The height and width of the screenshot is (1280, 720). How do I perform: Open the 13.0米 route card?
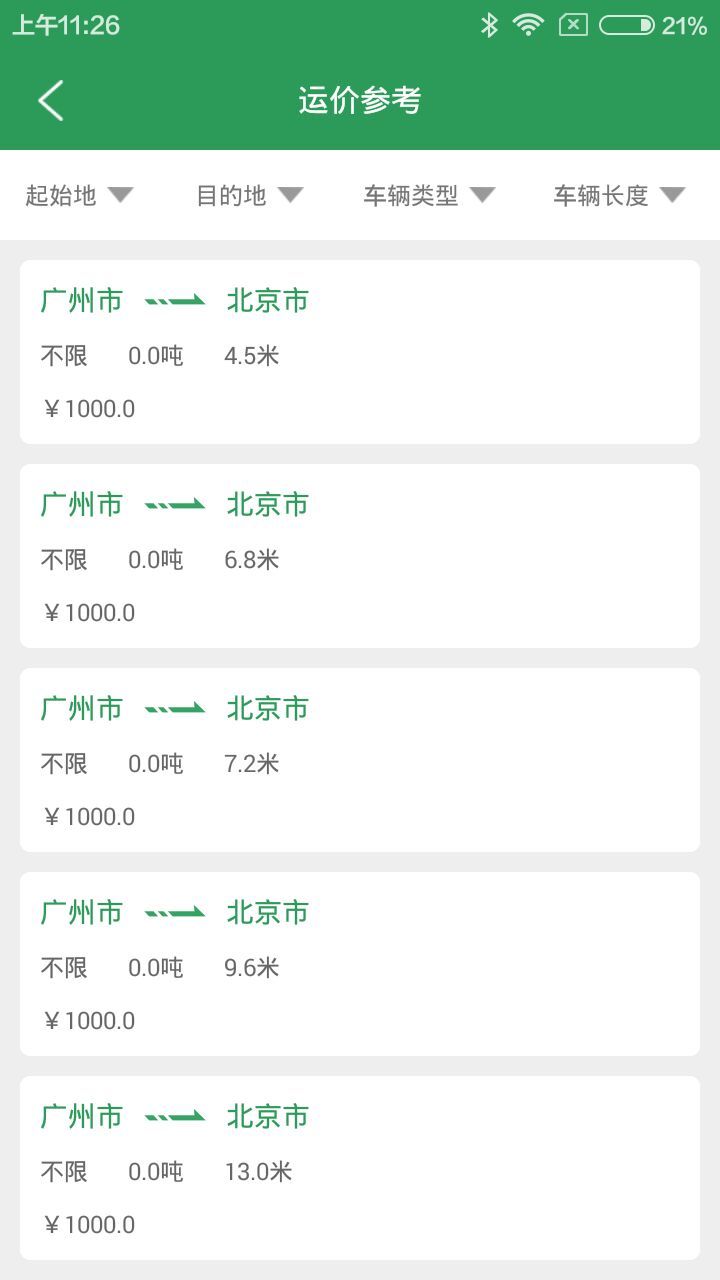click(x=360, y=1168)
